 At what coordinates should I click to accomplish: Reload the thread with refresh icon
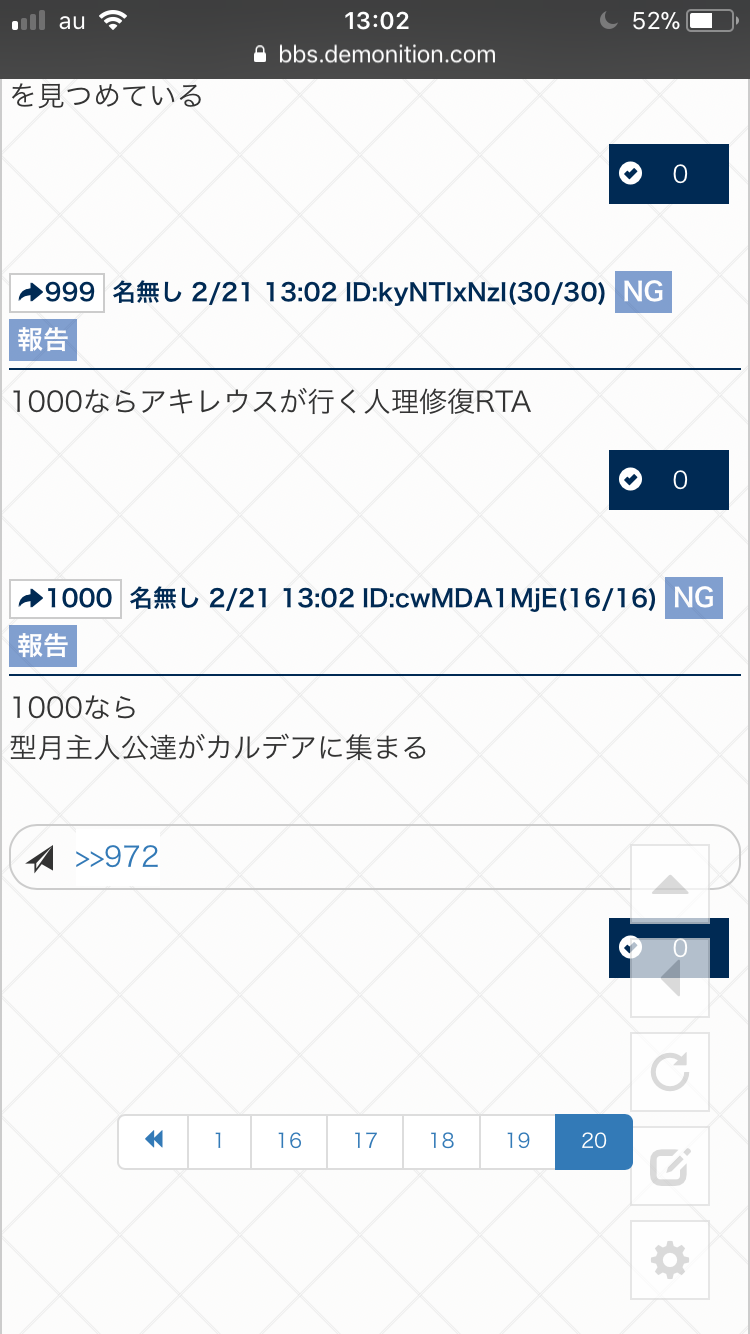[669, 1072]
